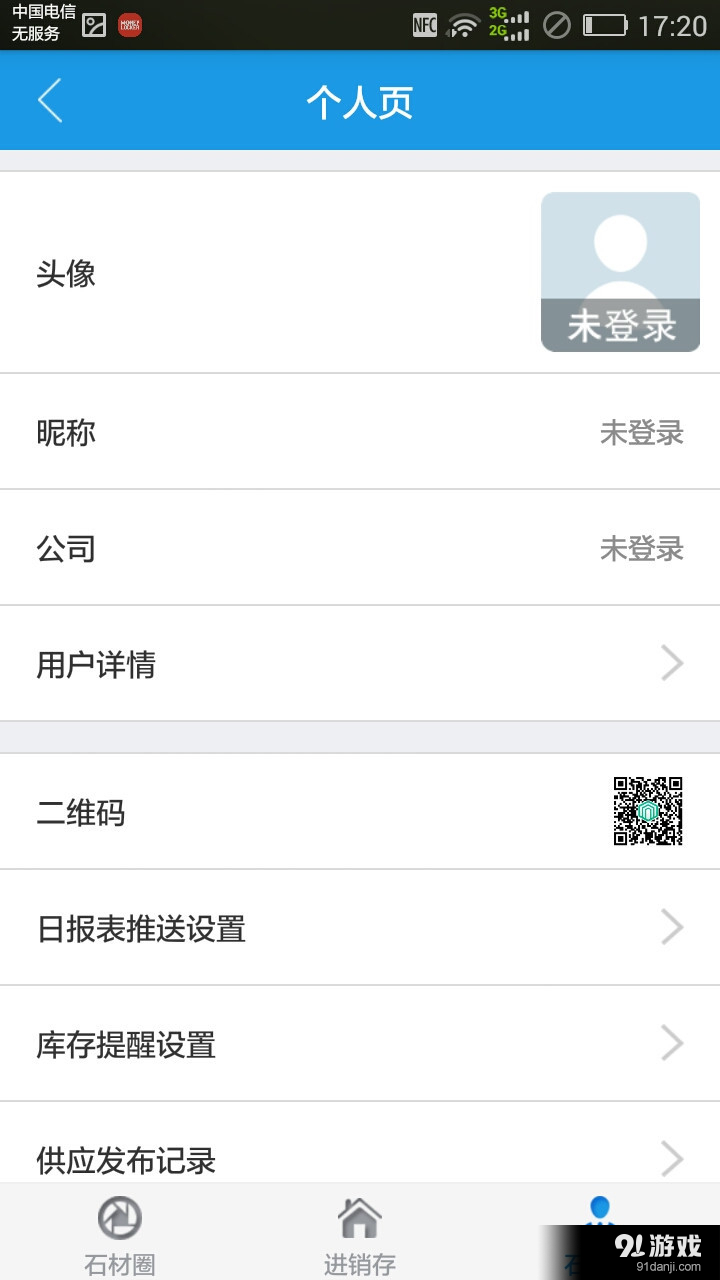720x1280 pixels.
Task: Tap the placeholder avatar image beside 头像
Action: [620, 260]
